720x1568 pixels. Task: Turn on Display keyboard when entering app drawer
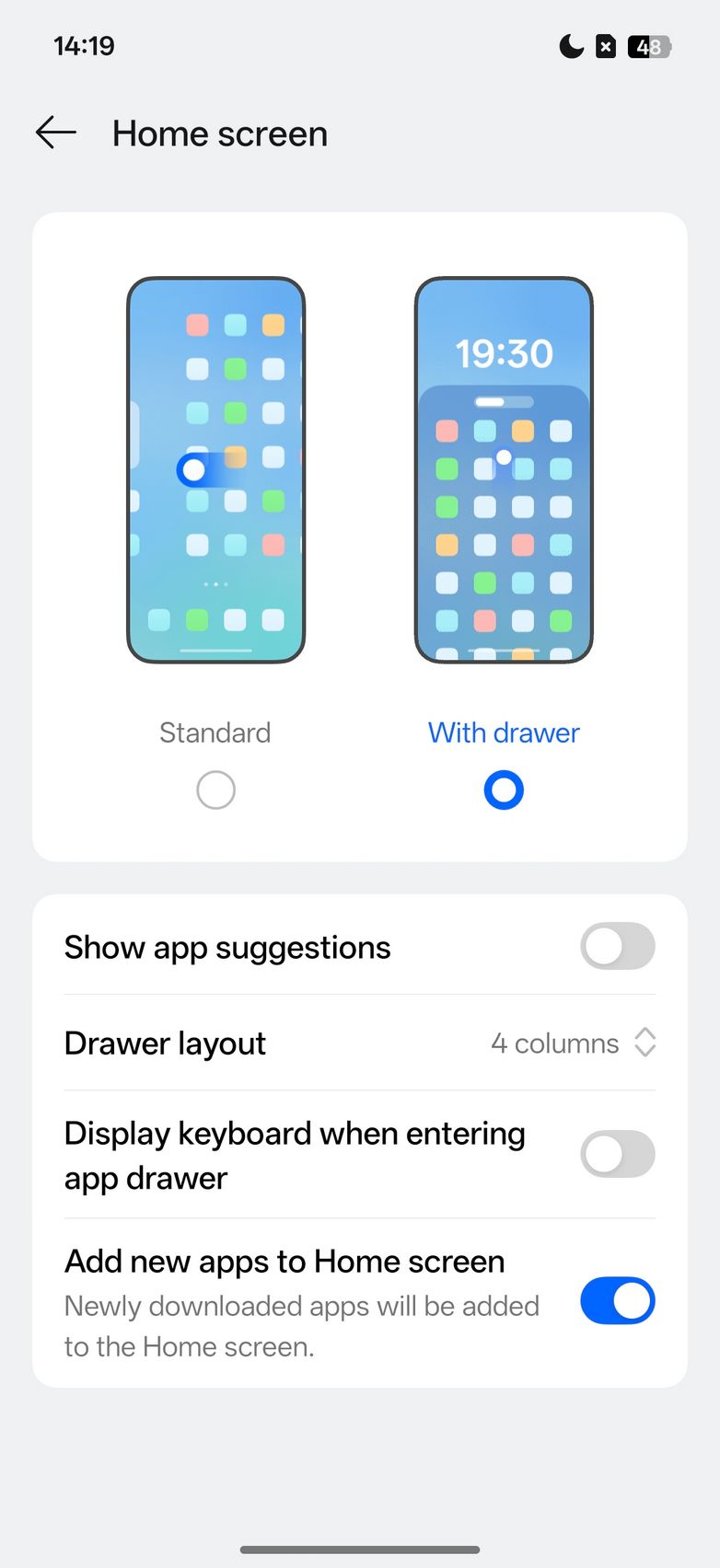(617, 1154)
